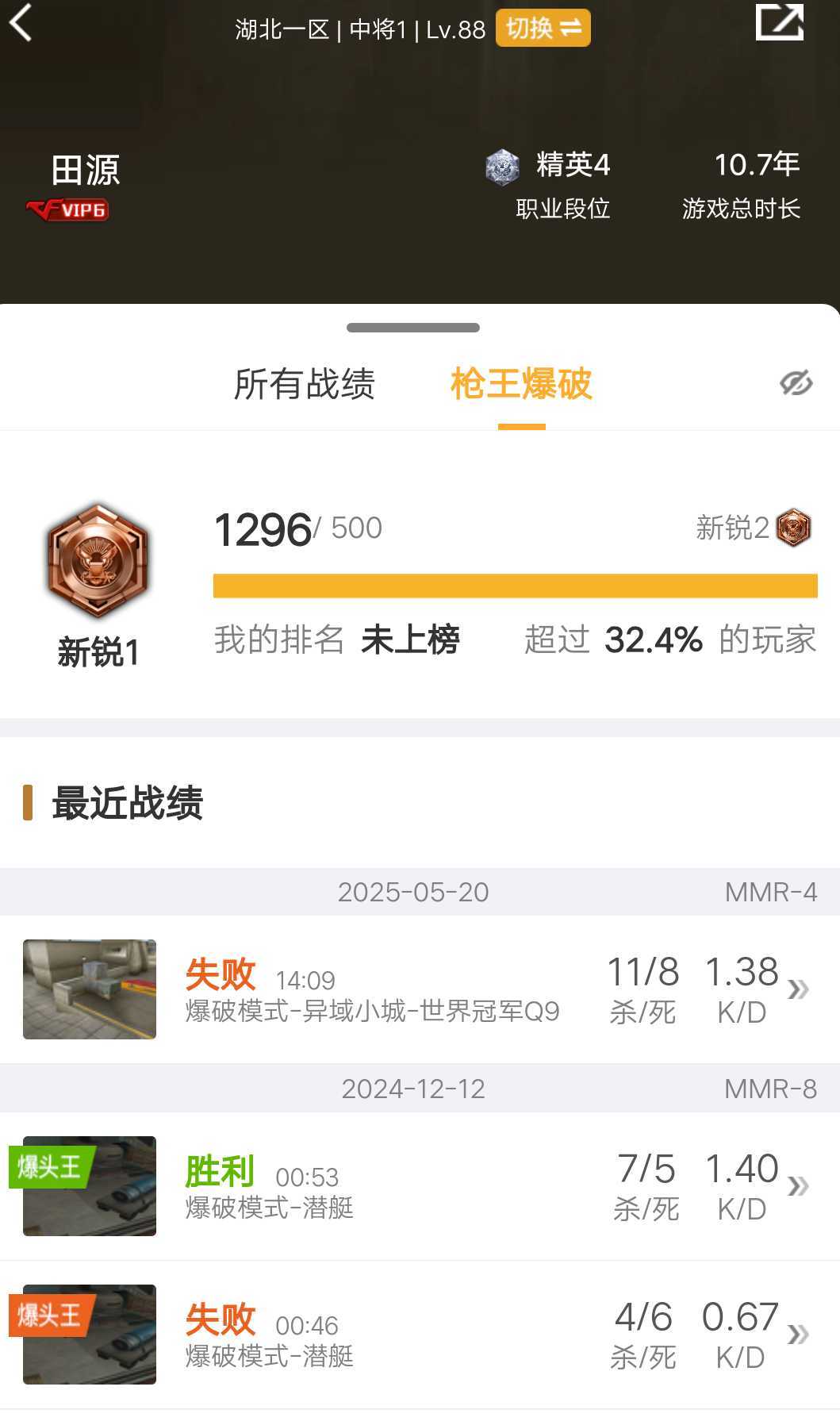This screenshot has height=1425, width=840.
Task: Tap the 切换 switch account button
Action: coord(543,29)
